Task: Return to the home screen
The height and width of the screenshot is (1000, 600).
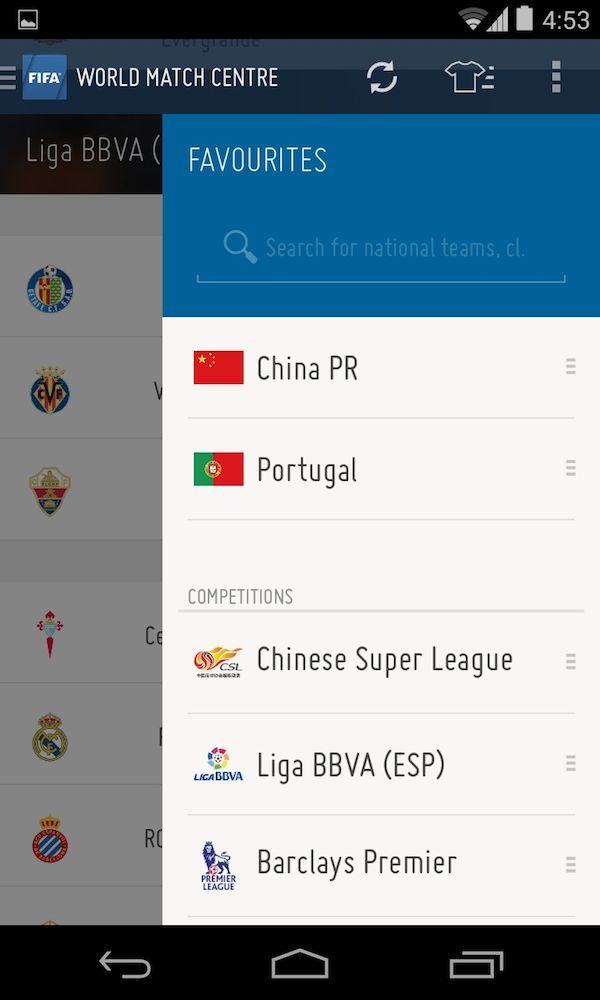Action: (x=300, y=964)
